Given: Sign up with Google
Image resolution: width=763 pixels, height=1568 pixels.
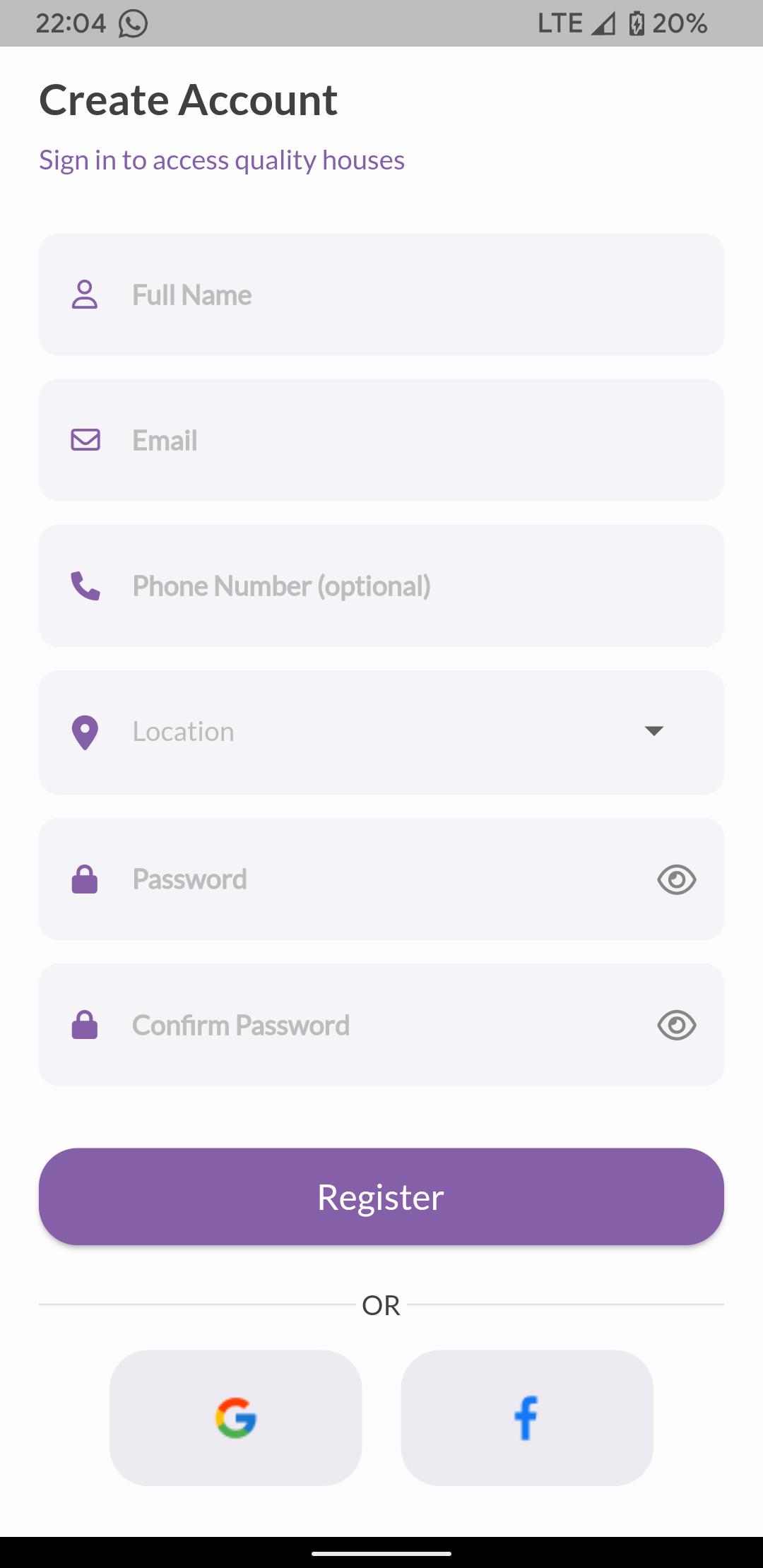Looking at the screenshot, I should tap(236, 1418).
